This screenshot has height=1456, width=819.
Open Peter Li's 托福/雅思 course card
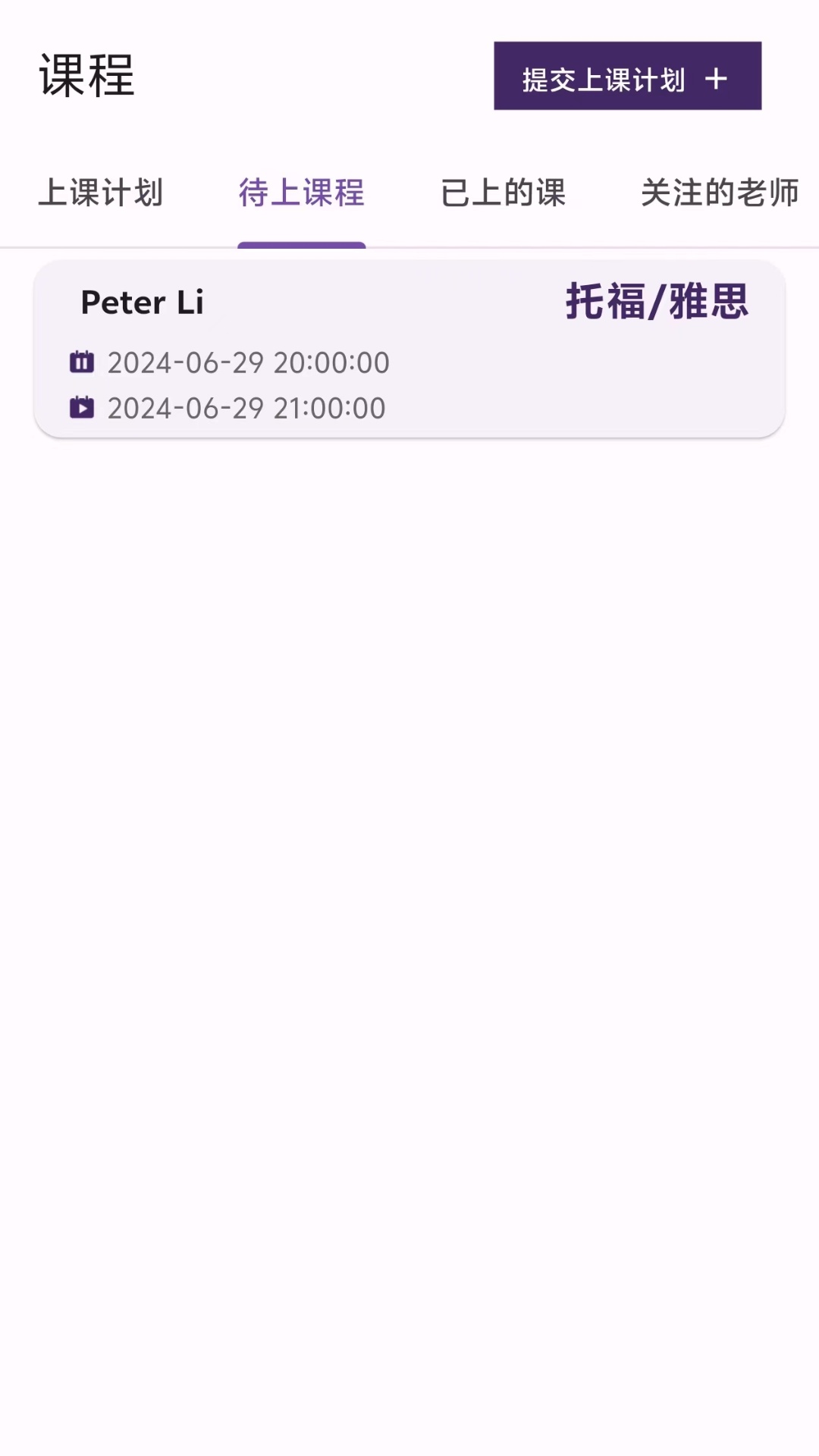[409, 349]
